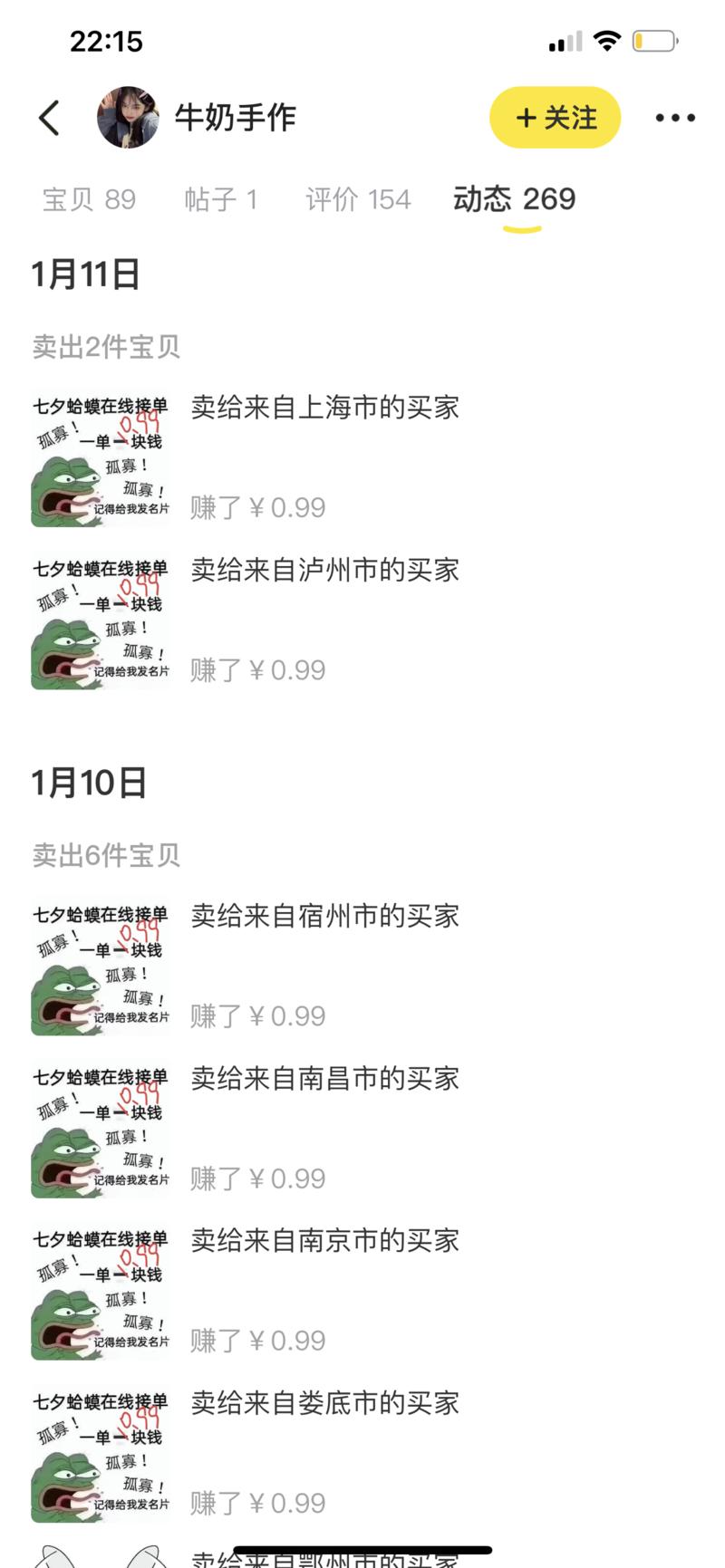Tap the yellow 关注 follow button
The image size is (725, 1568).
click(x=555, y=117)
